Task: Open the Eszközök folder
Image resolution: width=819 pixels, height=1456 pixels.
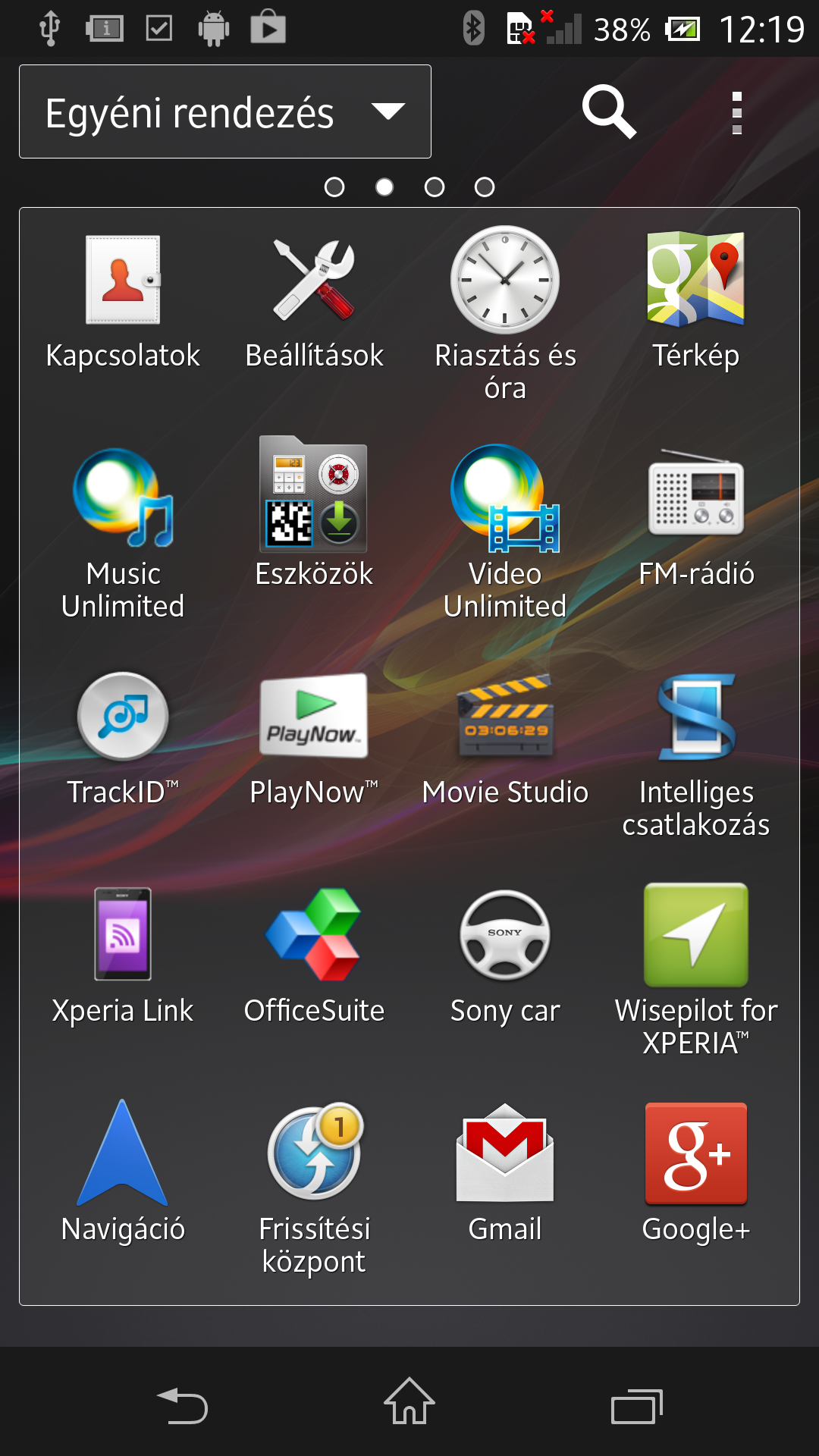Action: coord(314,496)
